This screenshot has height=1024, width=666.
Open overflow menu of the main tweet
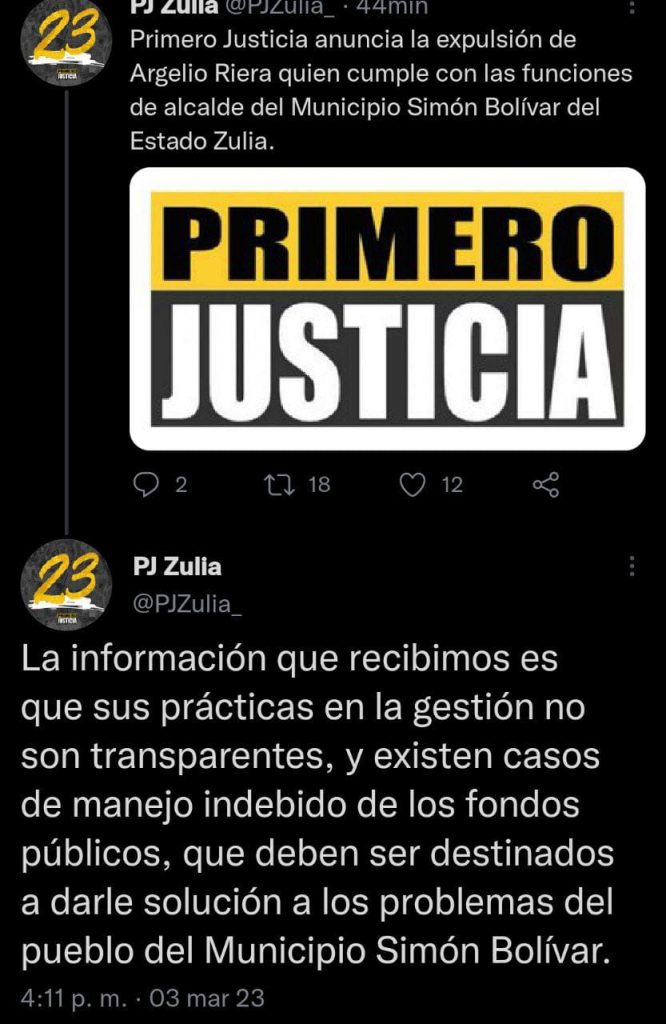coord(631,567)
